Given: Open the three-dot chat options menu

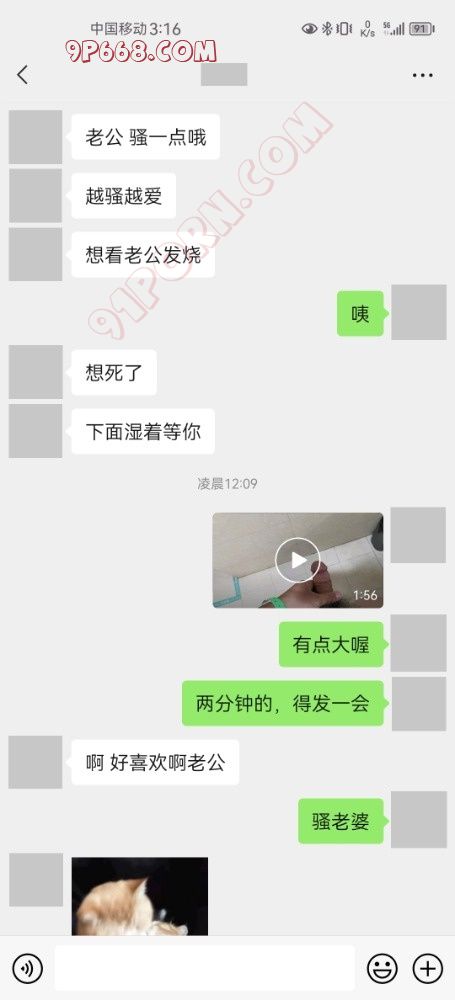Looking at the screenshot, I should pos(422,75).
